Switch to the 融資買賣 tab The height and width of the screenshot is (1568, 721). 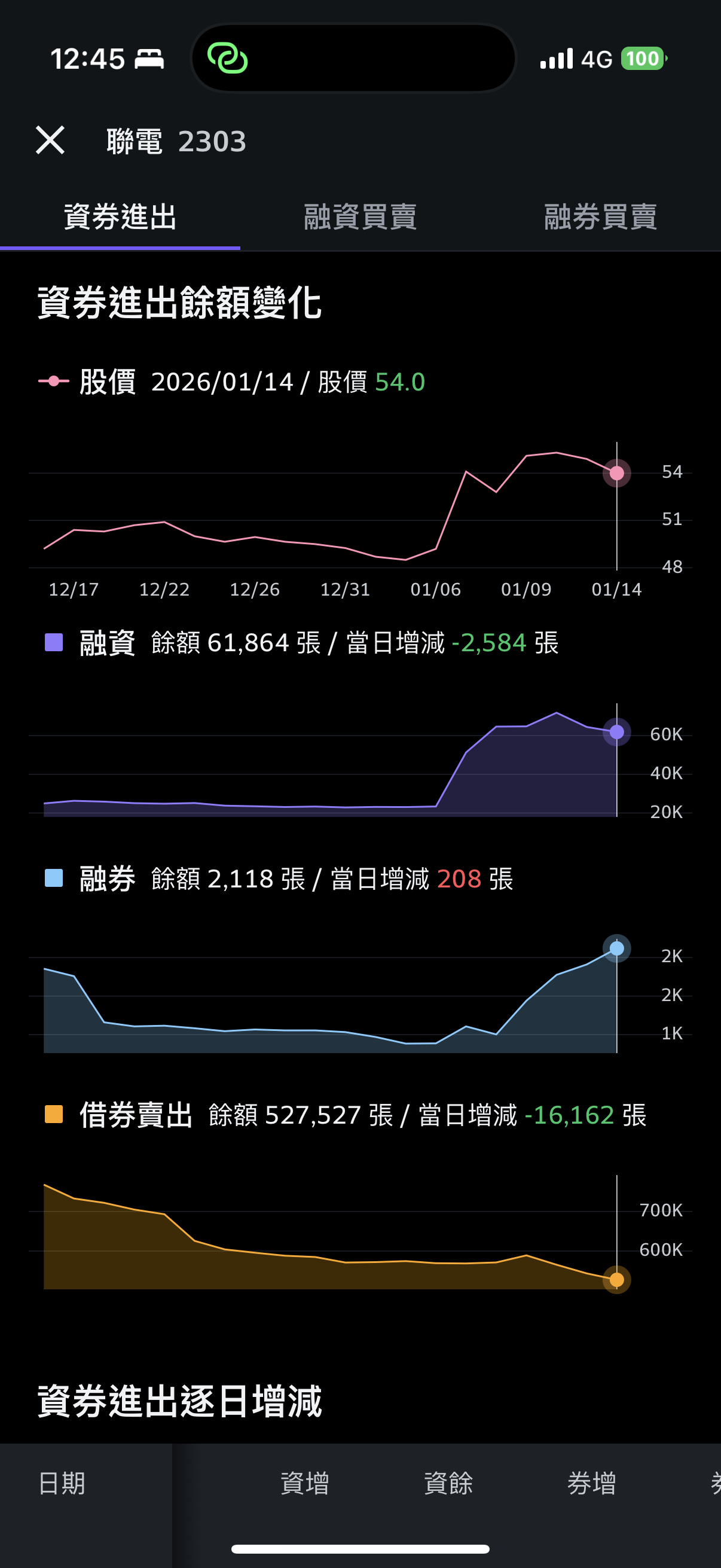pyautogui.click(x=360, y=217)
